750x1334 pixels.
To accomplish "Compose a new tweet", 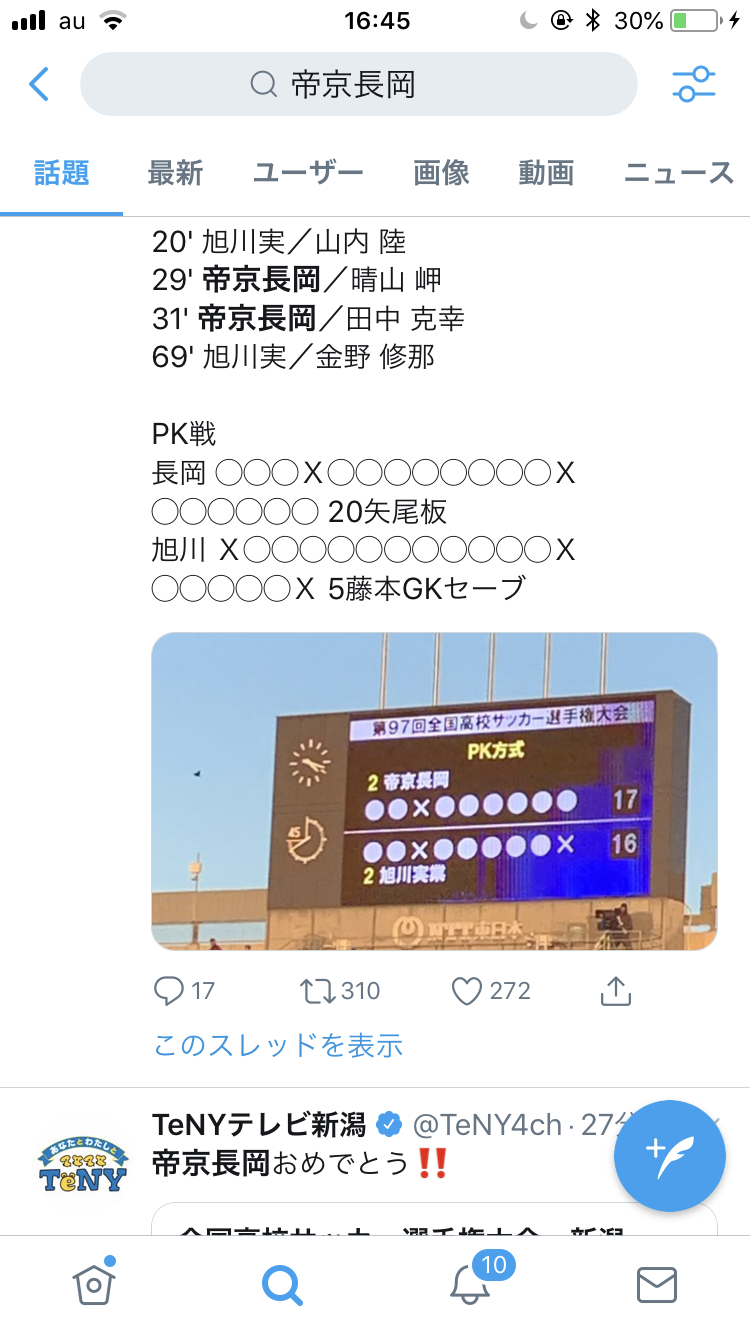I will 670,1156.
